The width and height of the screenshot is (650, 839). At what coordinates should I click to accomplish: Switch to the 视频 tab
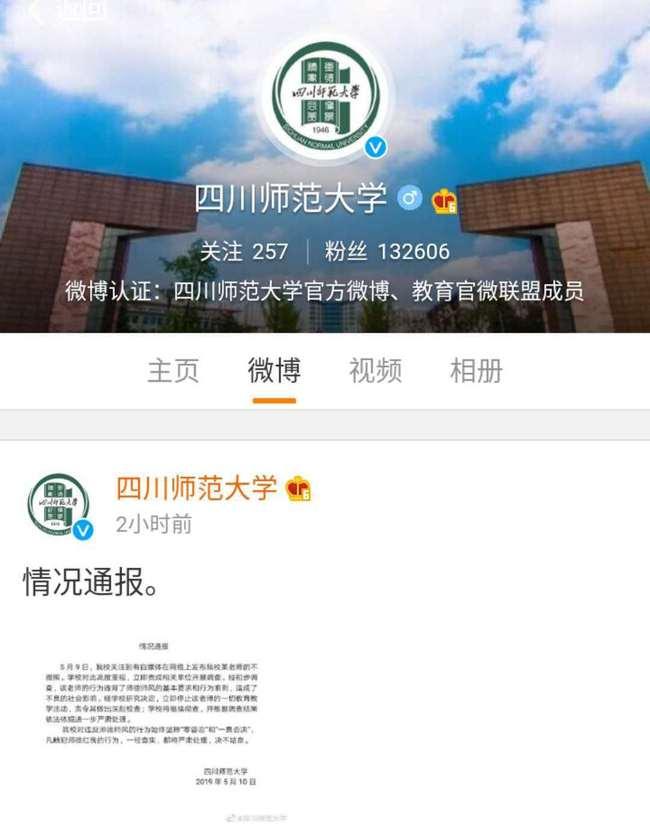coord(375,370)
